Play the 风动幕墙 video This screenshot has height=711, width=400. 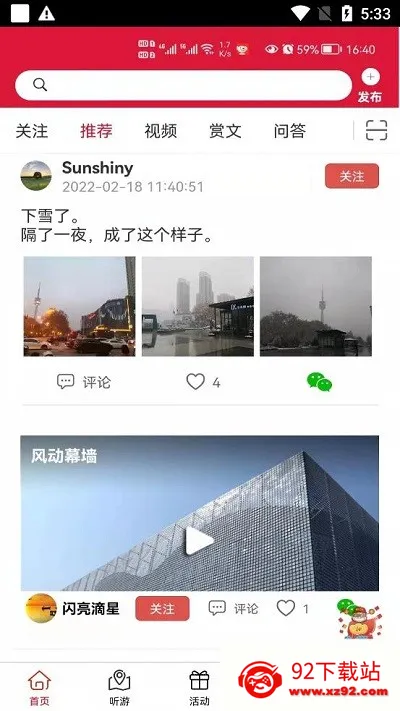200,541
